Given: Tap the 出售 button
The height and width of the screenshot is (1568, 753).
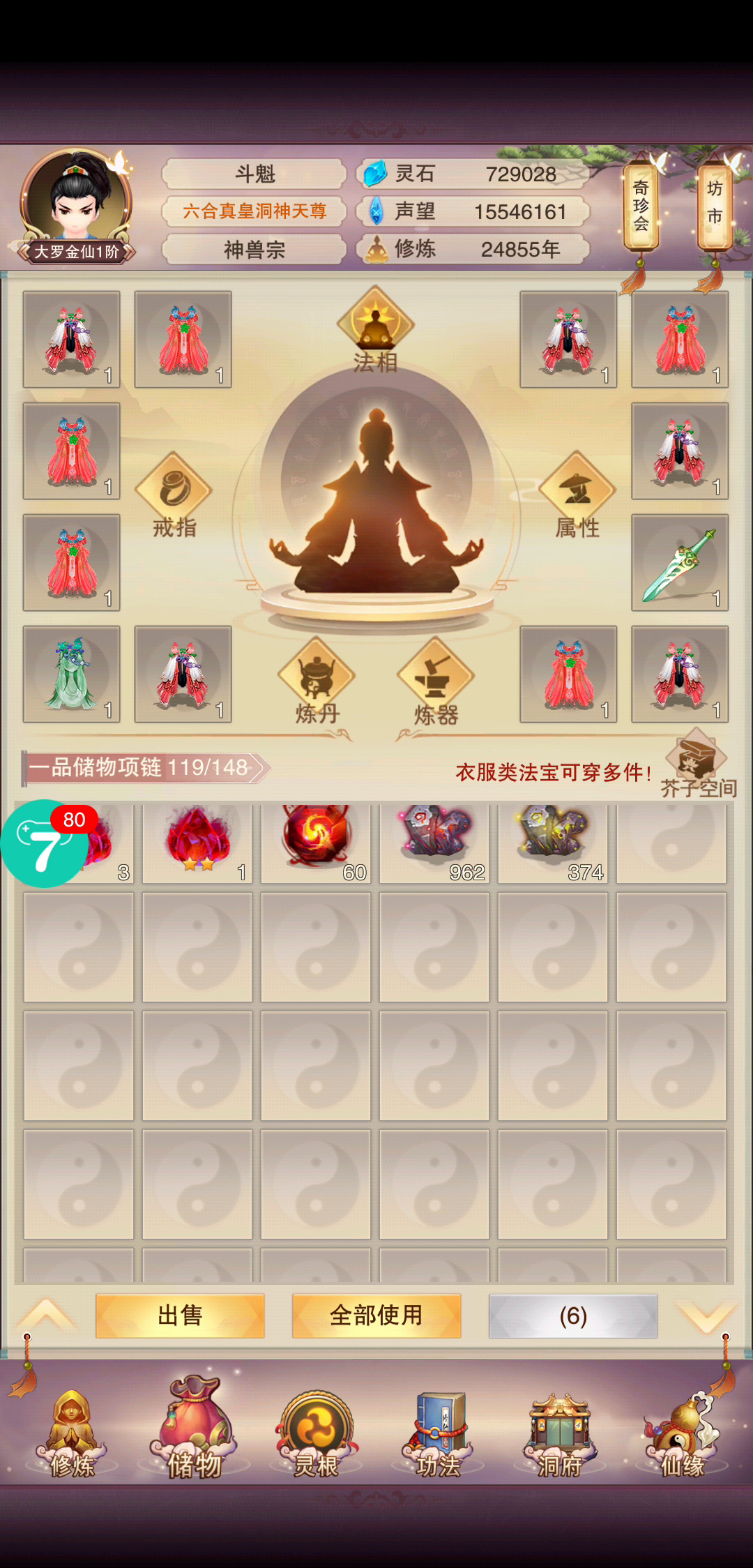Looking at the screenshot, I should (x=180, y=1316).
